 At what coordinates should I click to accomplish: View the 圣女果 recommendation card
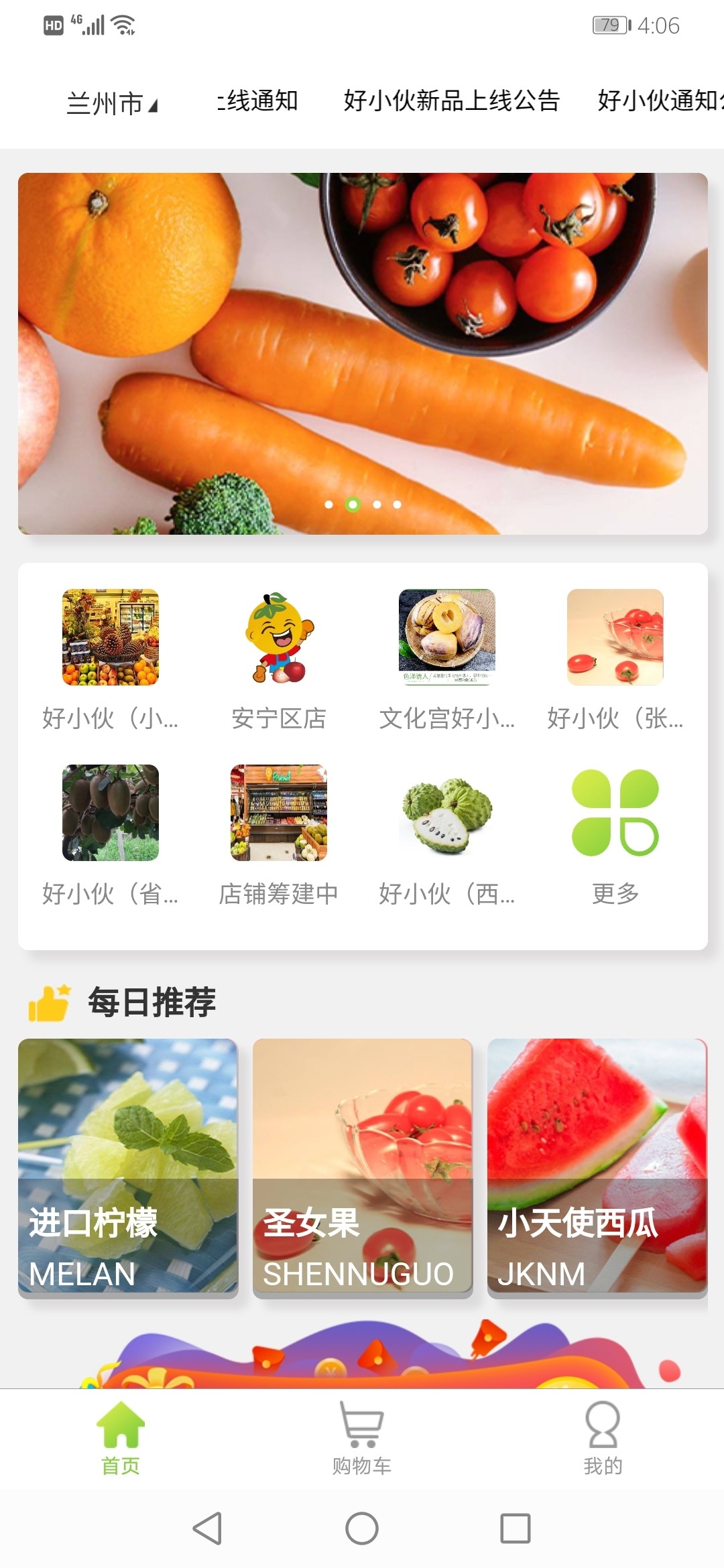363,1166
